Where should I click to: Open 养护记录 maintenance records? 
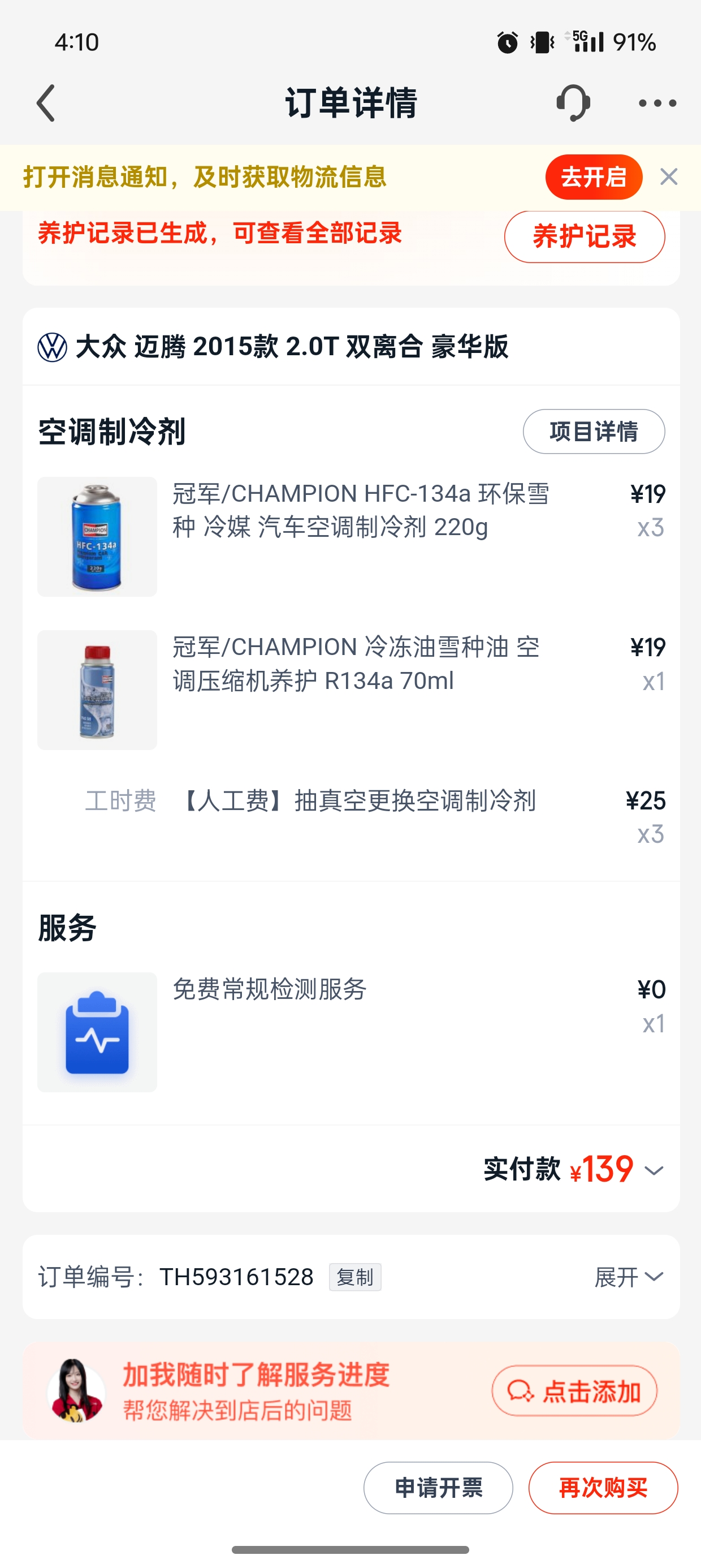[584, 236]
